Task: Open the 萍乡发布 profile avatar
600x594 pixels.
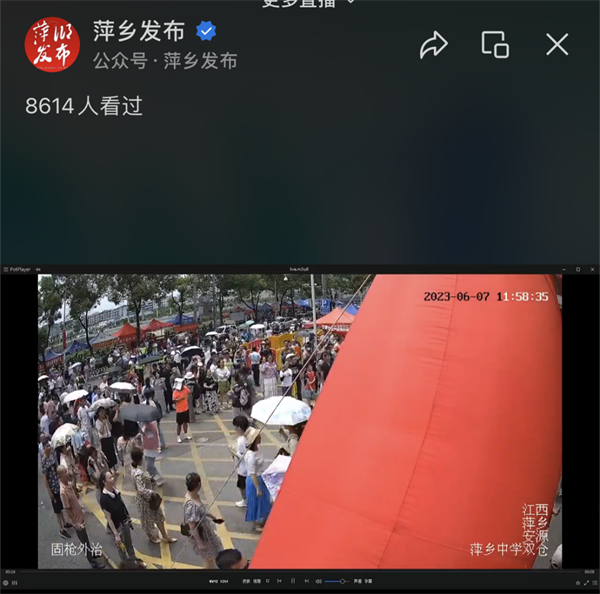Action: [x=52, y=45]
